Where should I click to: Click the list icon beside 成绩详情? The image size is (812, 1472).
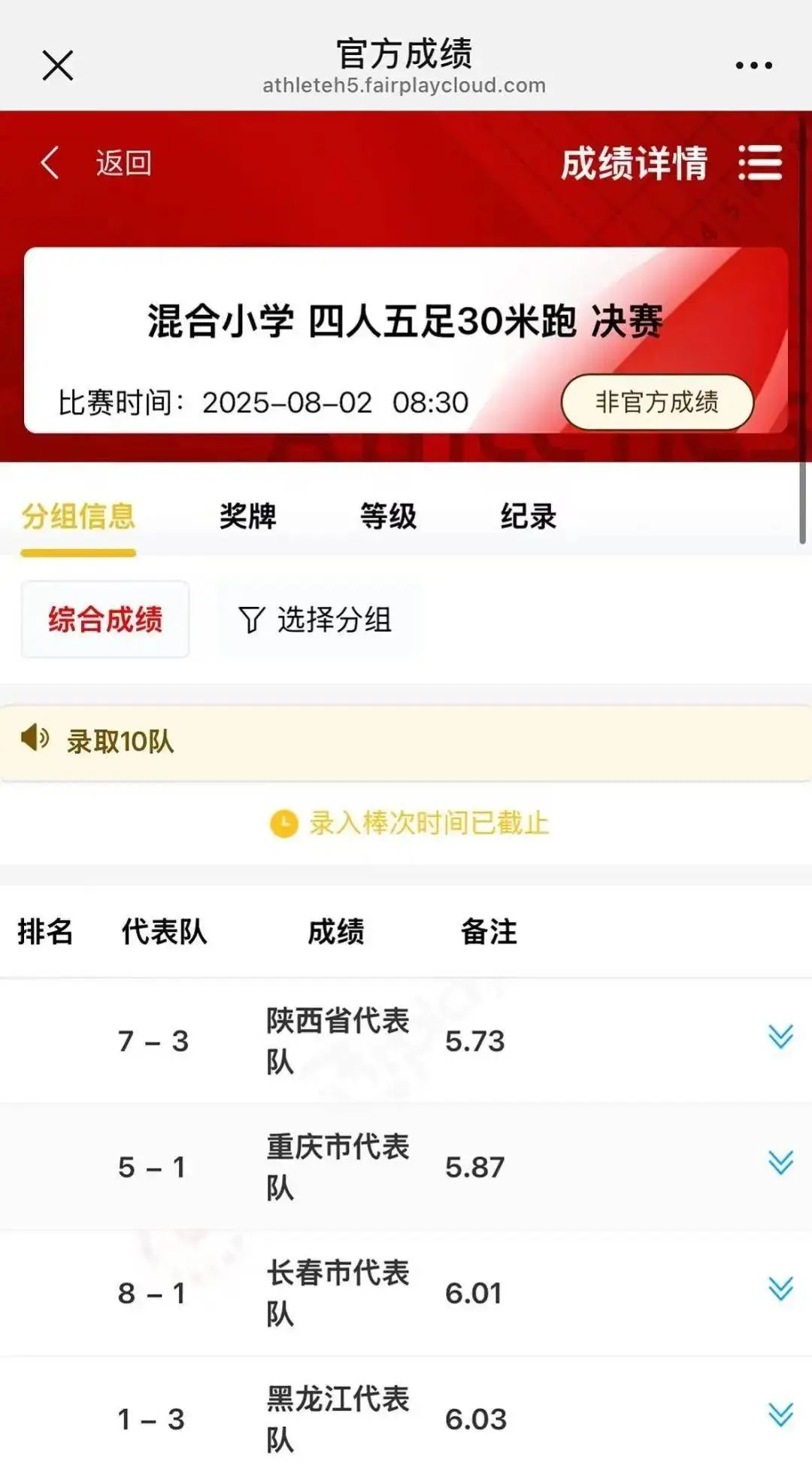[x=759, y=162]
